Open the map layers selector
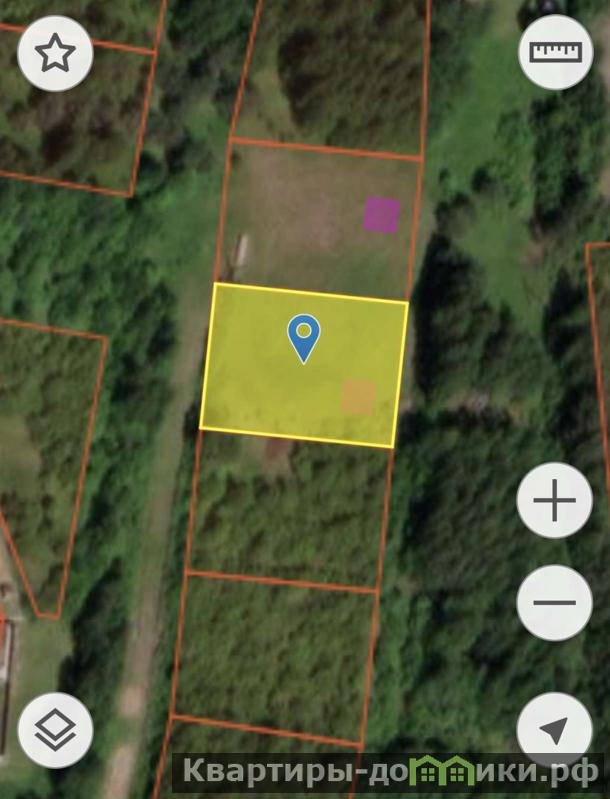610x799 pixels. tap(55, 730)
